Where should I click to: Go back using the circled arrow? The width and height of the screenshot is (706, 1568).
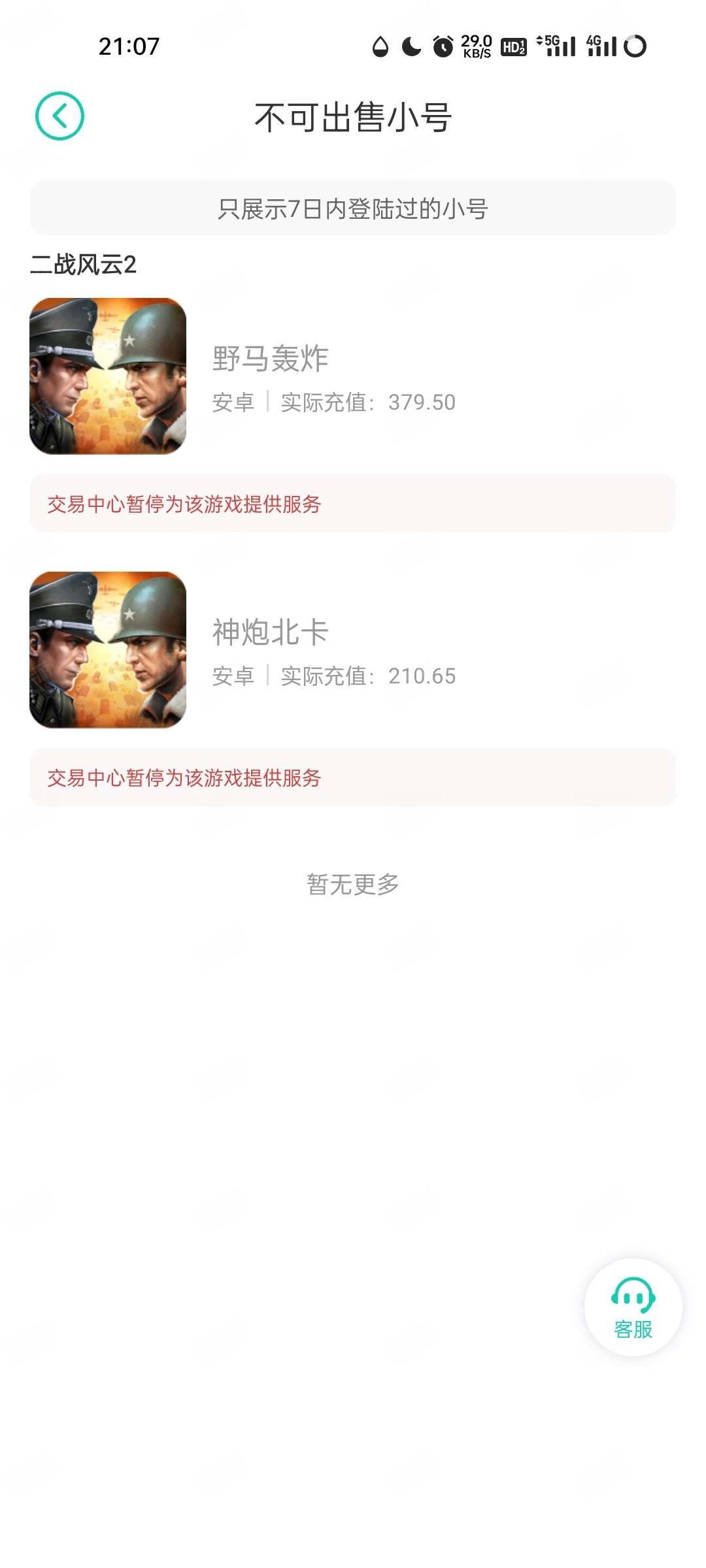(59, 116)
